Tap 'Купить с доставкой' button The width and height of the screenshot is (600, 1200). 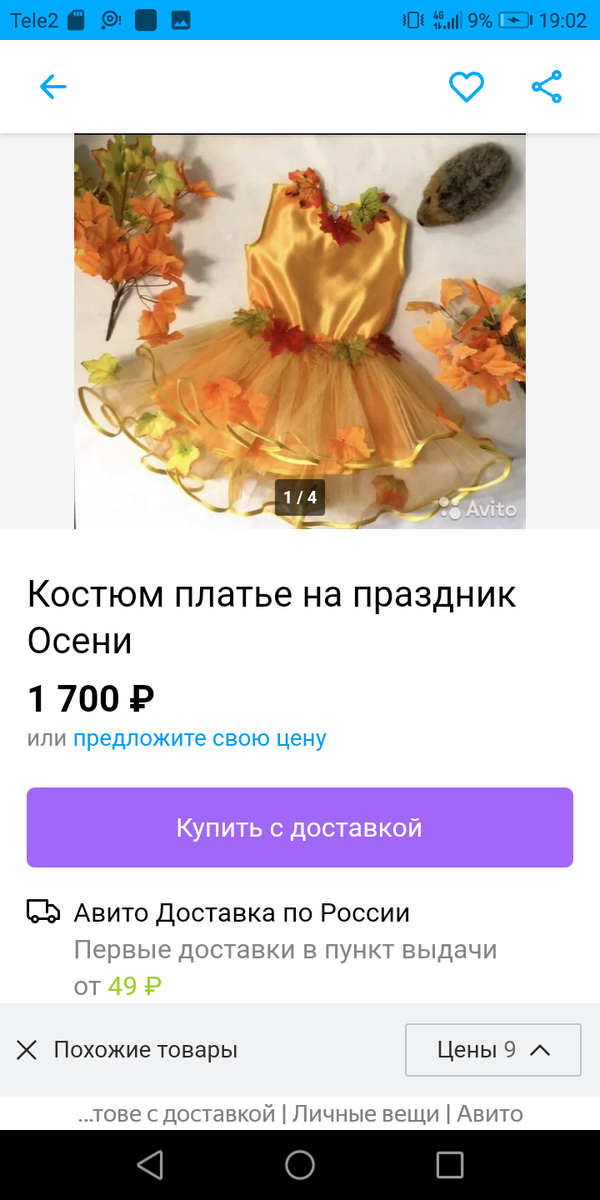coord(300,827)
